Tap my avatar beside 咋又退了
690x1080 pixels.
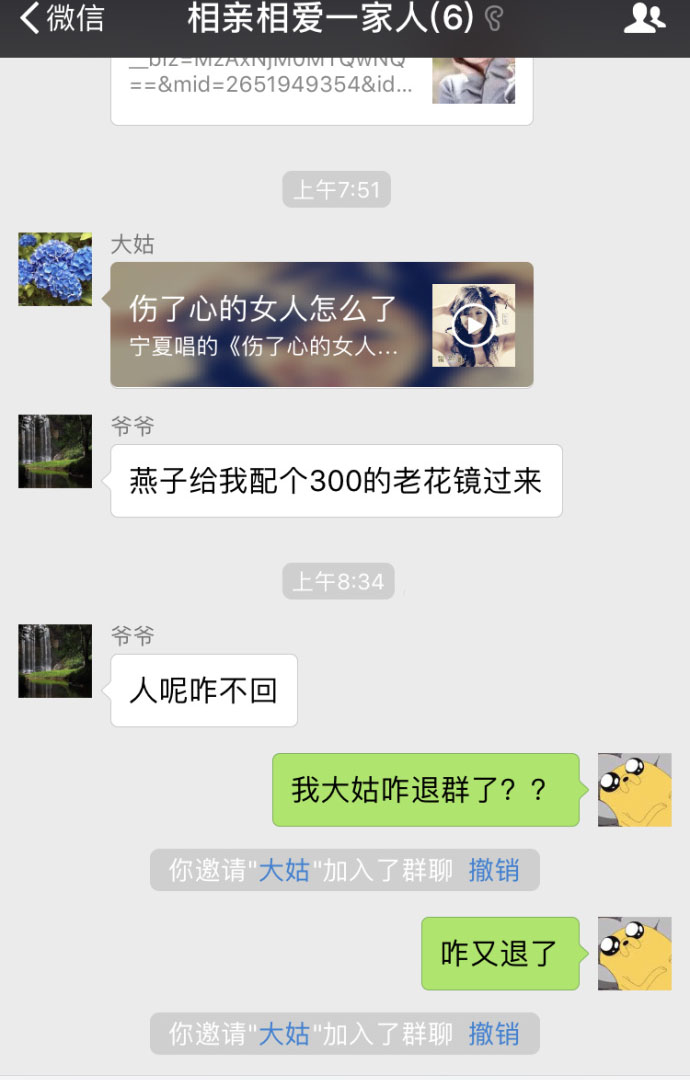tap(634, 953)
